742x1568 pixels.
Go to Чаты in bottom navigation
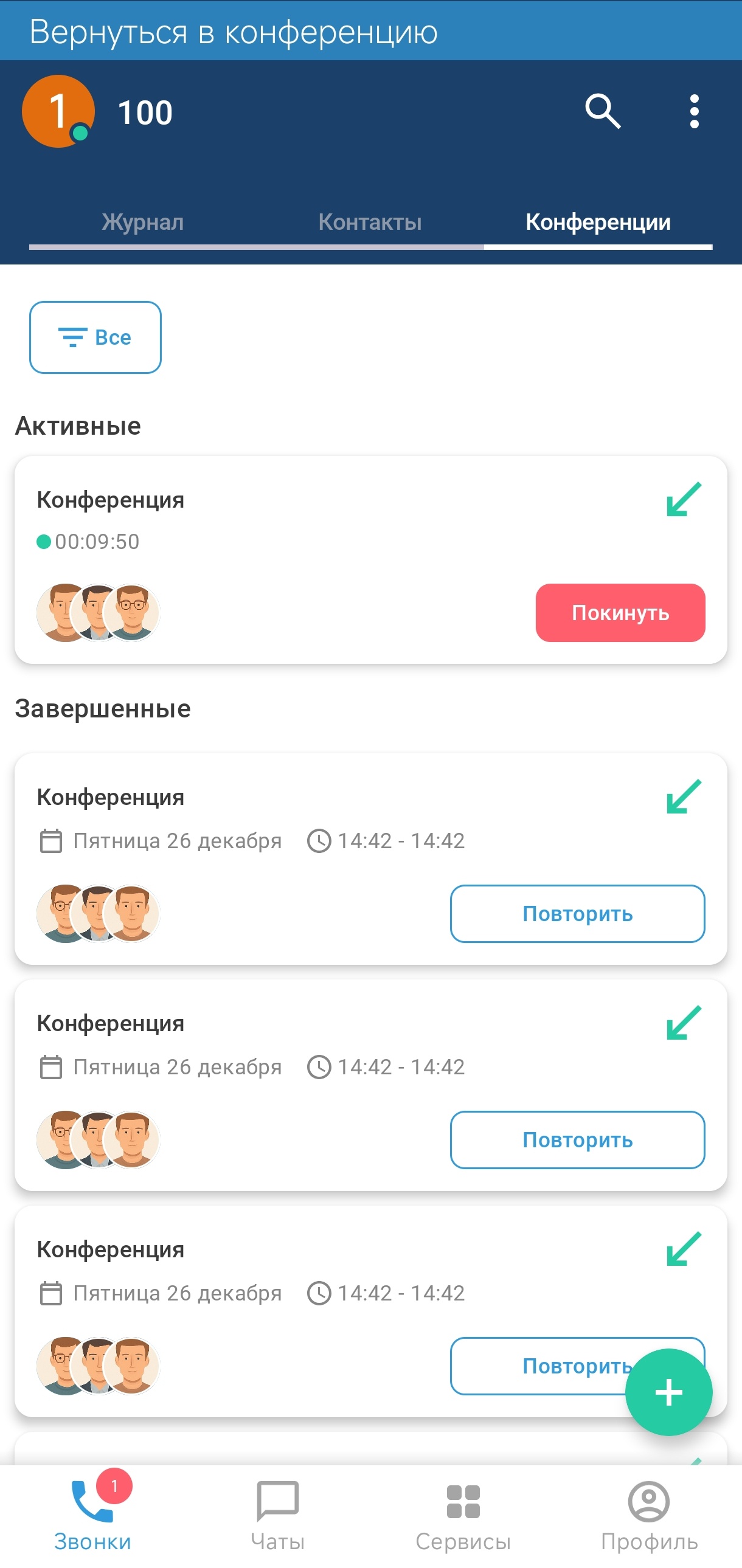point(277,1516)
